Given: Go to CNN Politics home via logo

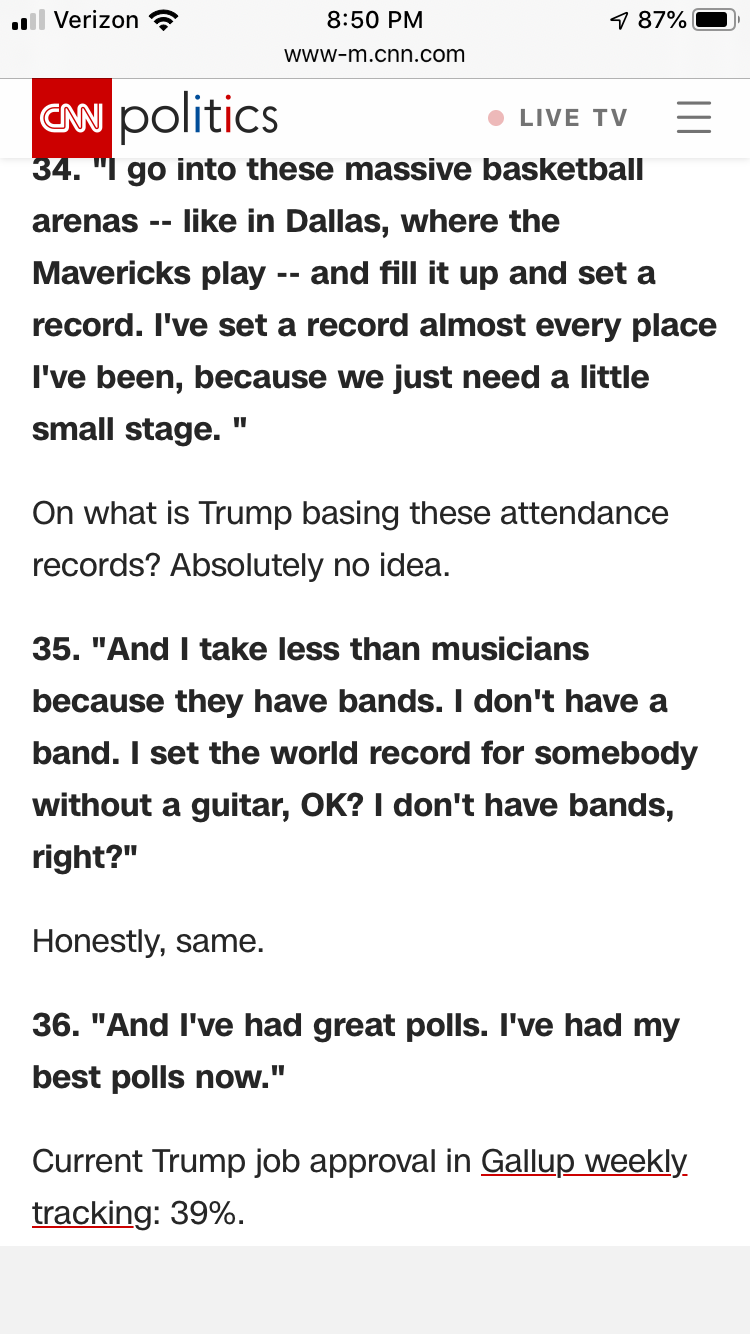Looking at the screenshot, I should pos(155,117).
